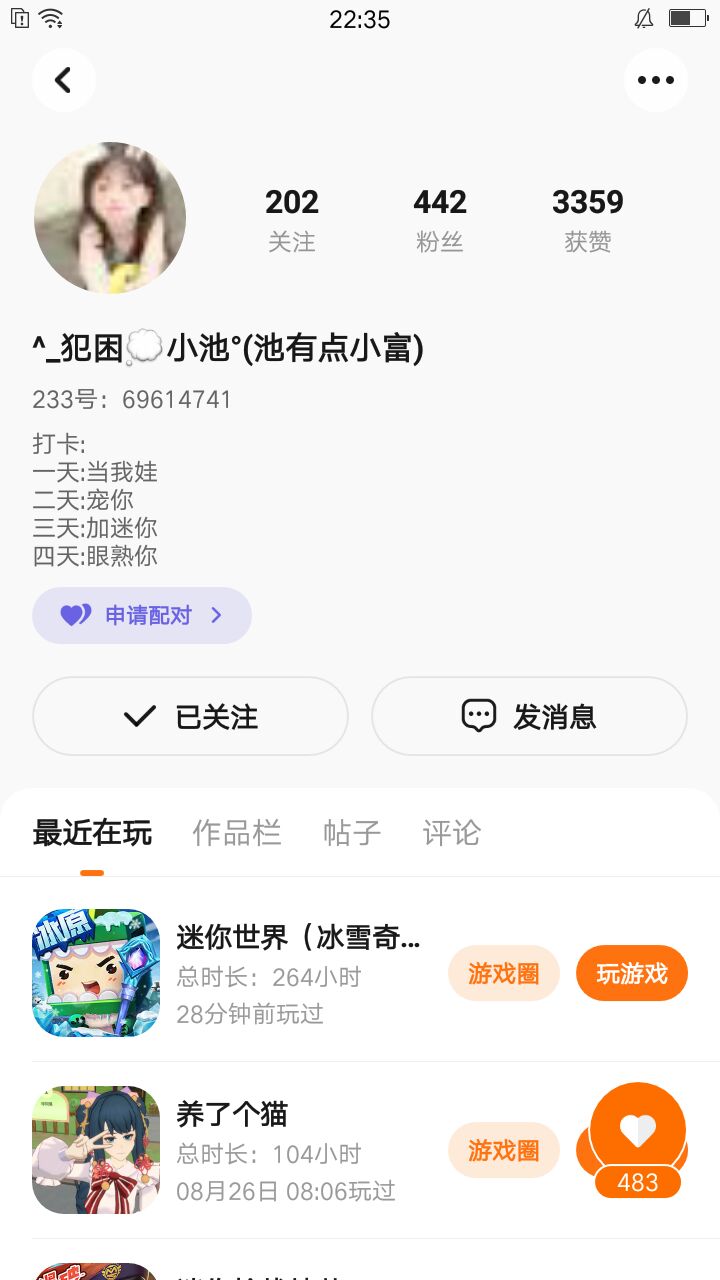Open the 粉丝 followers list
This screenshot has width=720, height=1280.
click(x=440, y=219)
